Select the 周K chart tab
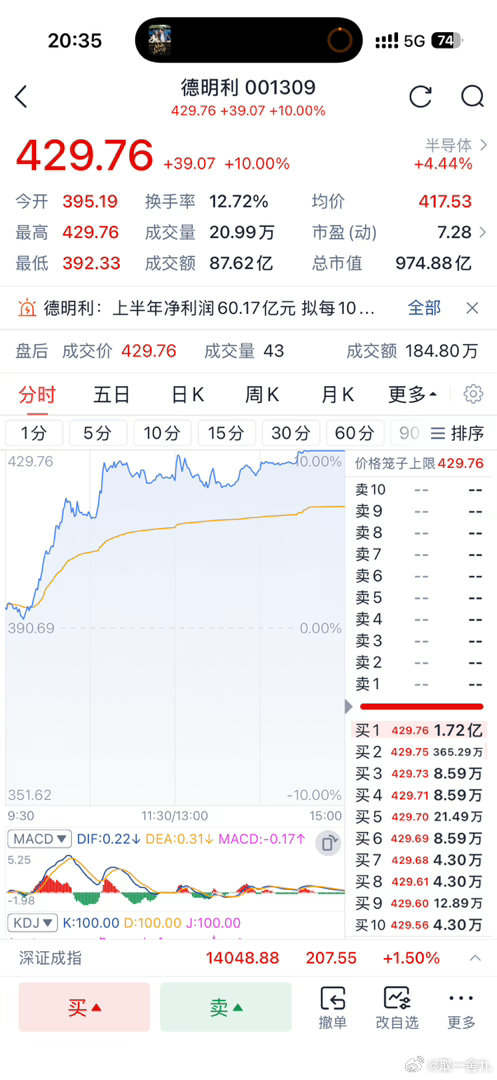This screenshot has height=1080, width=497. [262, 395]
